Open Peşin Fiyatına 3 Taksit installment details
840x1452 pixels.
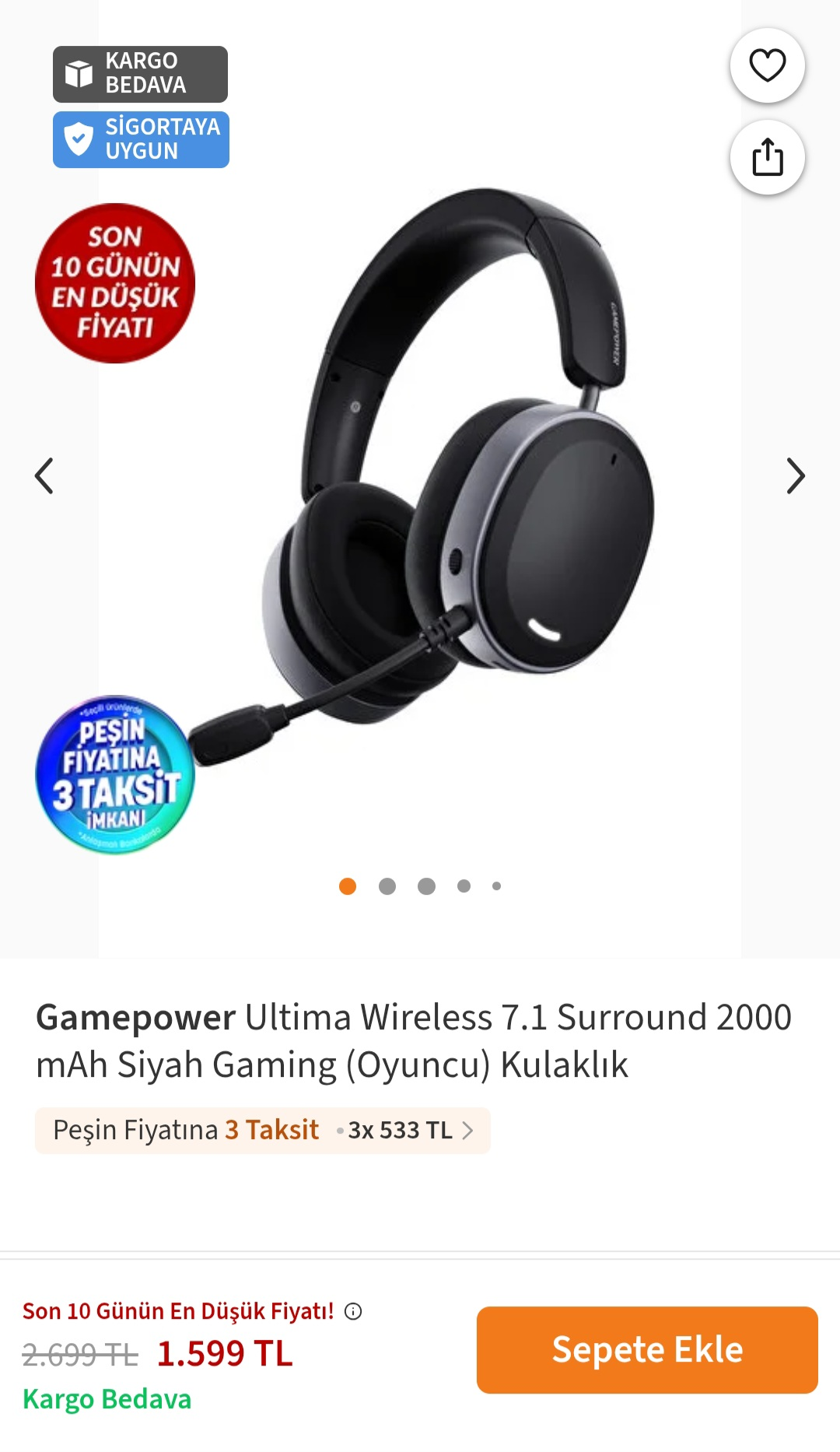coord(263,1130)
